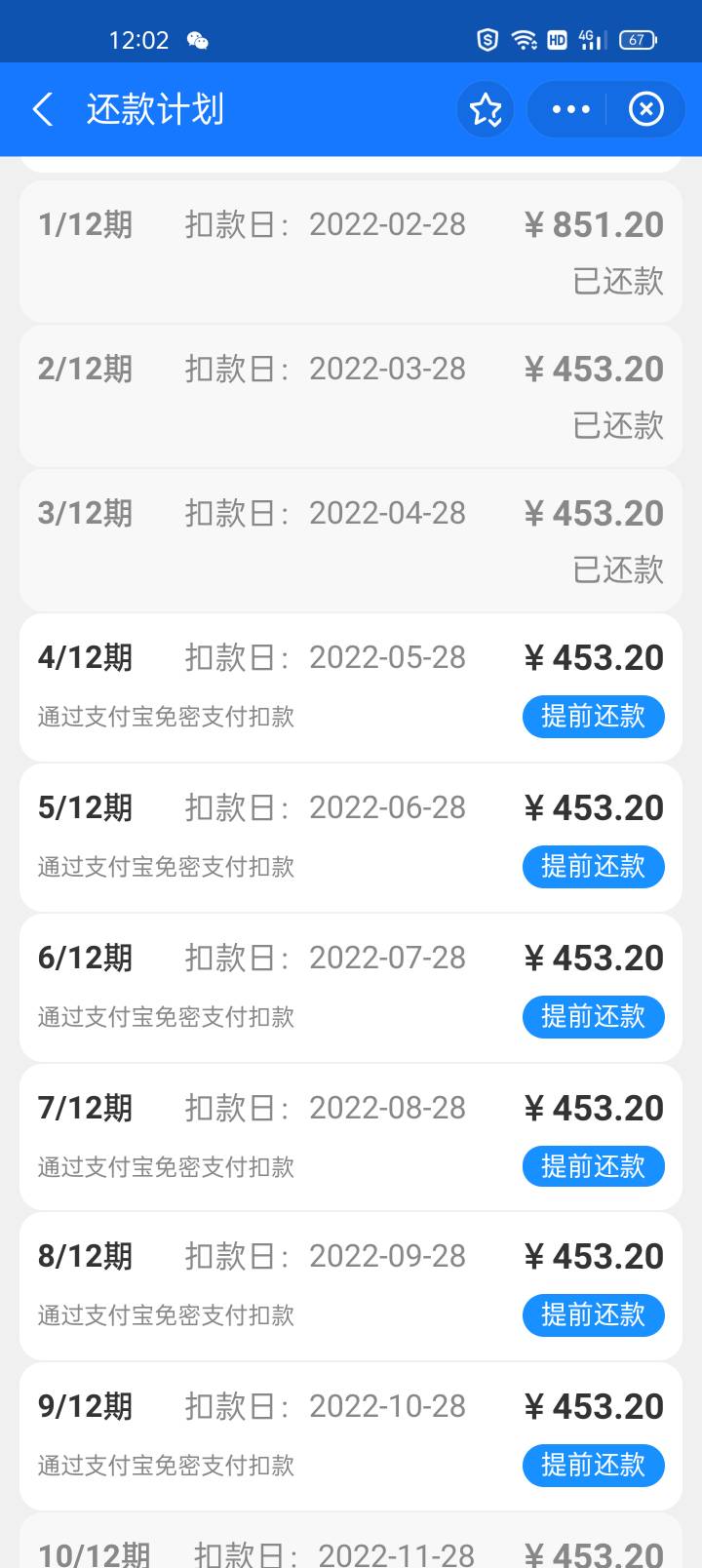Repay period 7/12 early
The height and width of the screenshot is (1568, 702).
[594, 1166]
